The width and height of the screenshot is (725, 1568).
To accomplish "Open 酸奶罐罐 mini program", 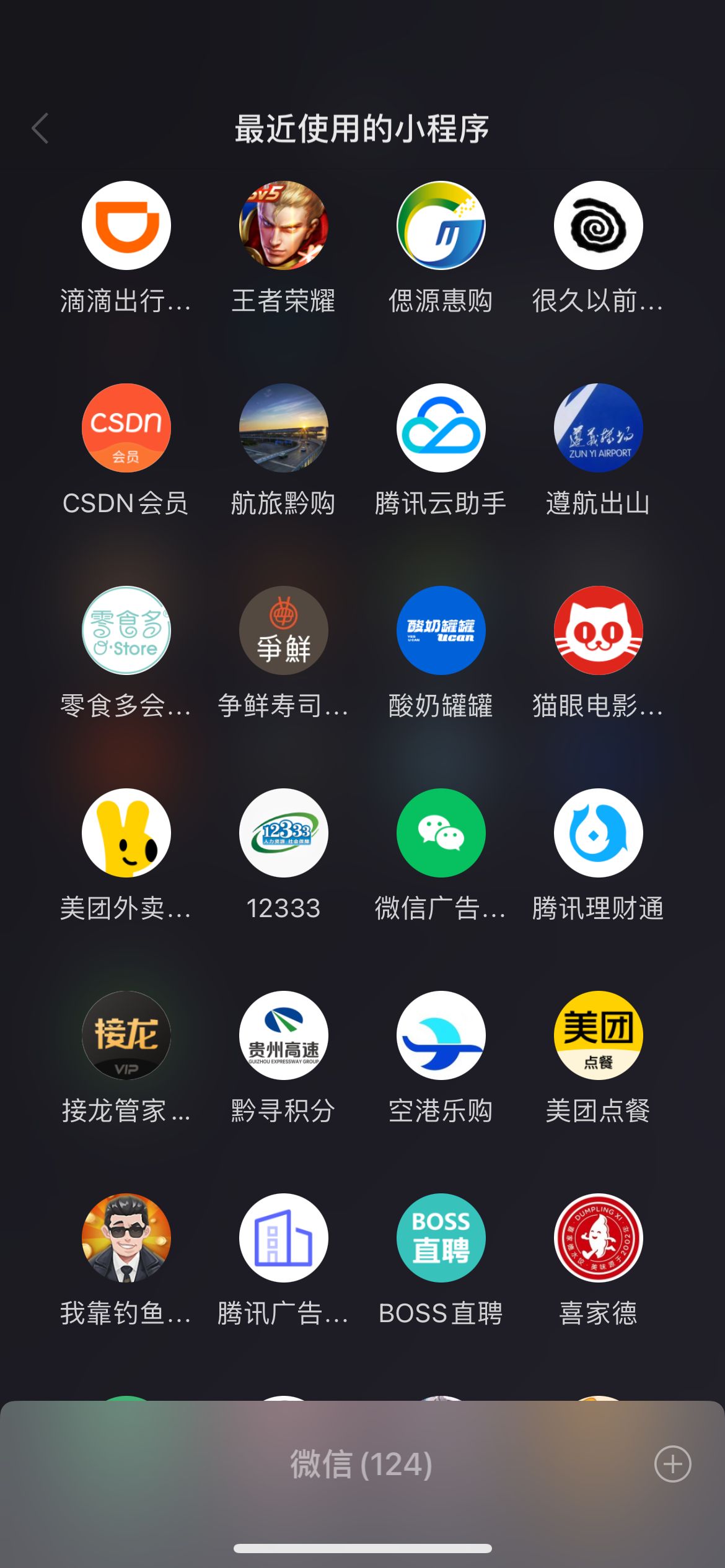I will 441,630.
